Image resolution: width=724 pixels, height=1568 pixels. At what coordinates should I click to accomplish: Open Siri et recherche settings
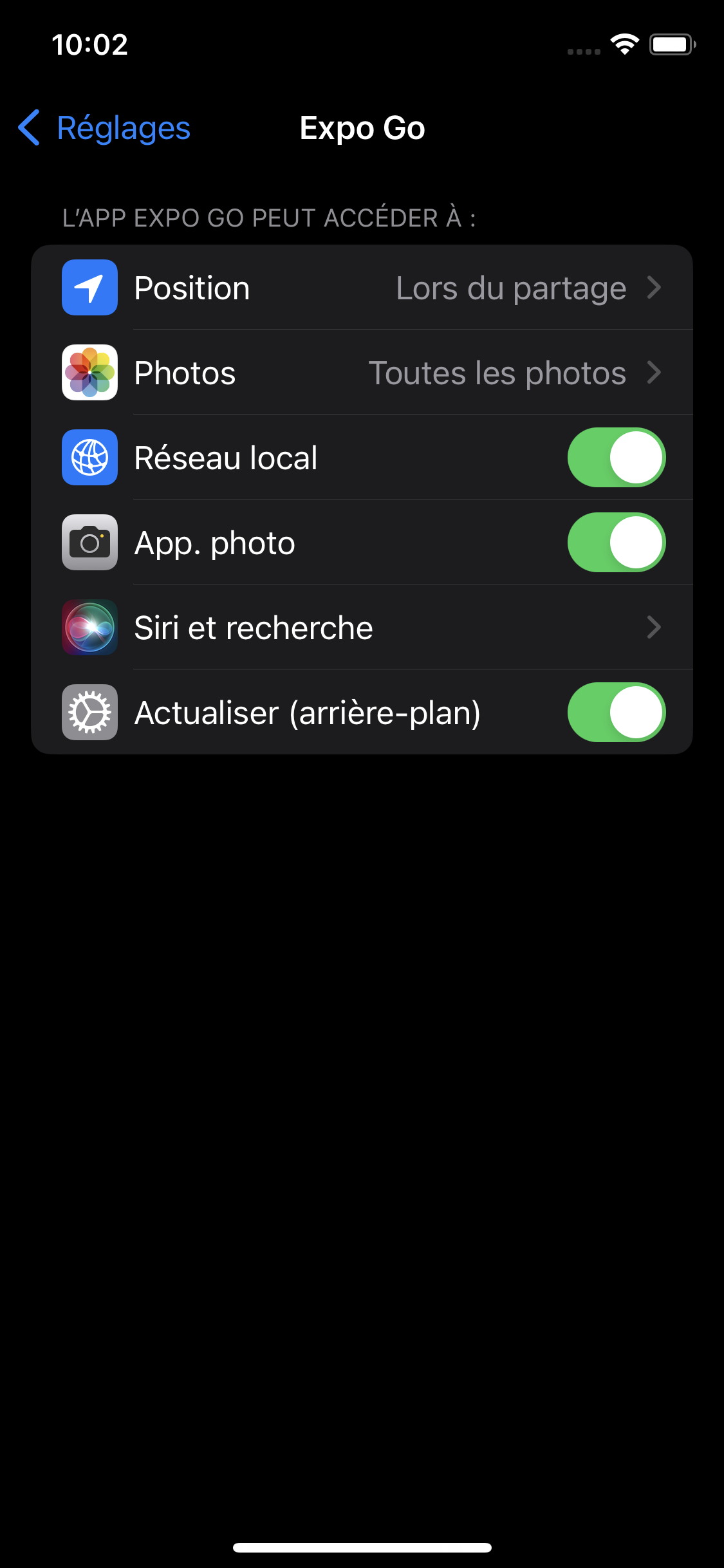(x=360, y=627)
